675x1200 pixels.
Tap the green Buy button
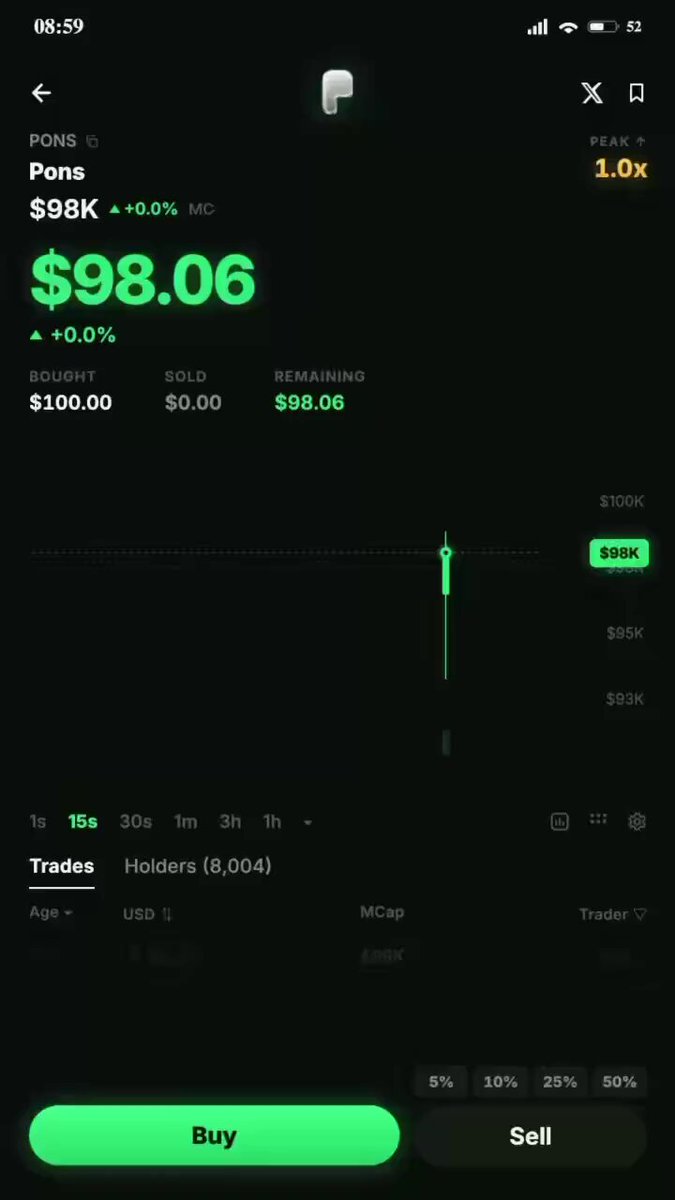pyautogui.click(x=214, y=1136)
